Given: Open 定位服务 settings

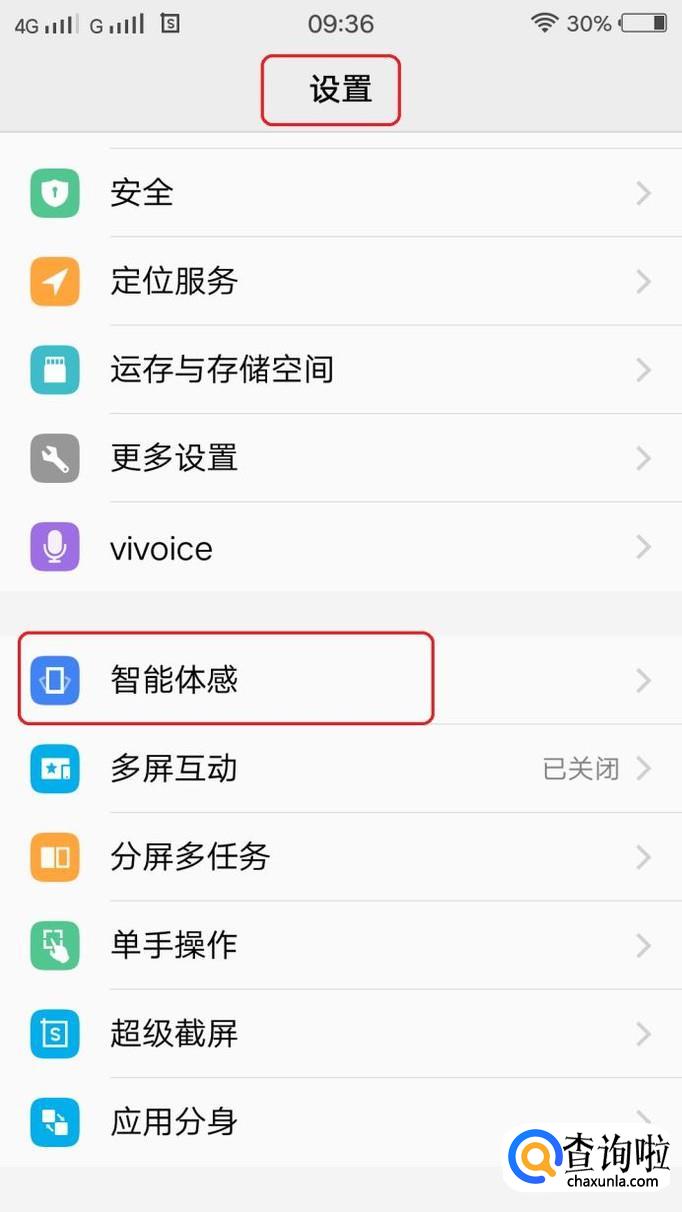Looking at the screenshot, I should (x=300, y=281).
